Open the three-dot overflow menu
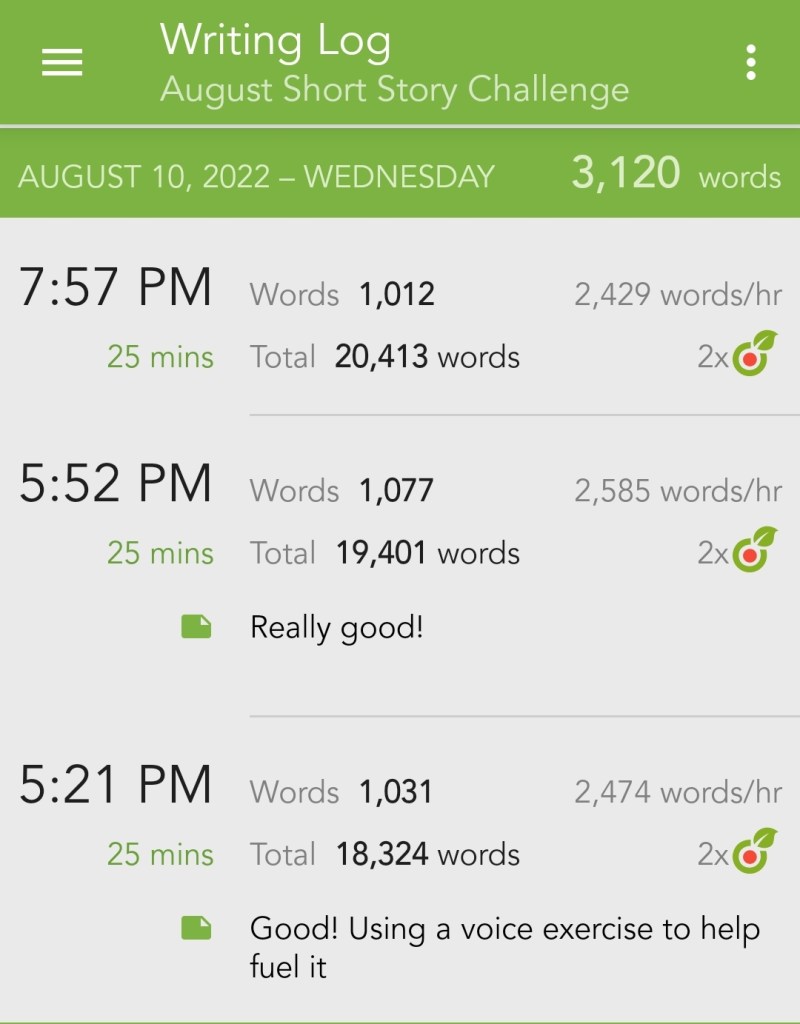The height and width of the screenshot is (1024, 800). [750, 63]
